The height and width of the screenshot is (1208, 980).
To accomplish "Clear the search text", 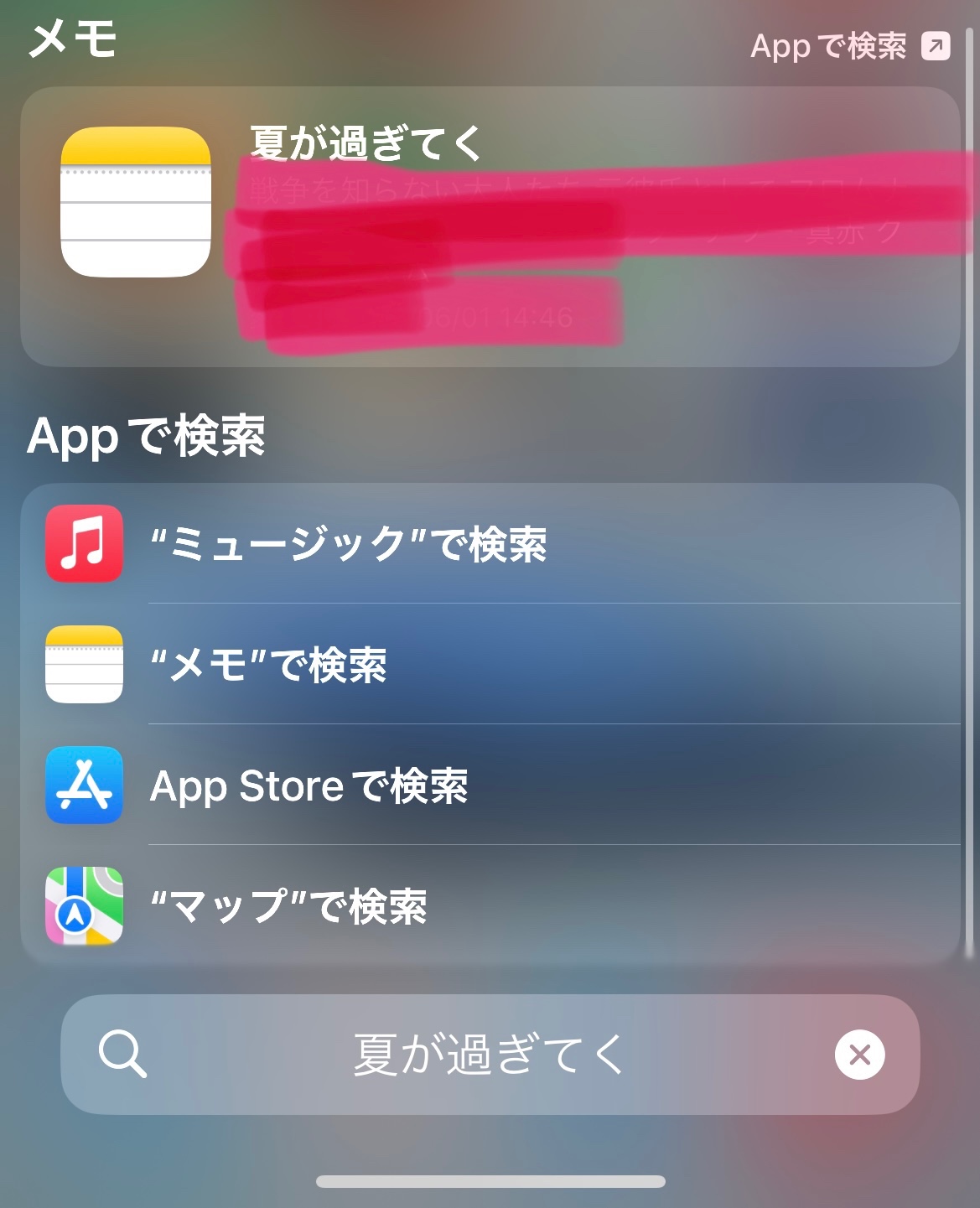I will click(859, 1055).
